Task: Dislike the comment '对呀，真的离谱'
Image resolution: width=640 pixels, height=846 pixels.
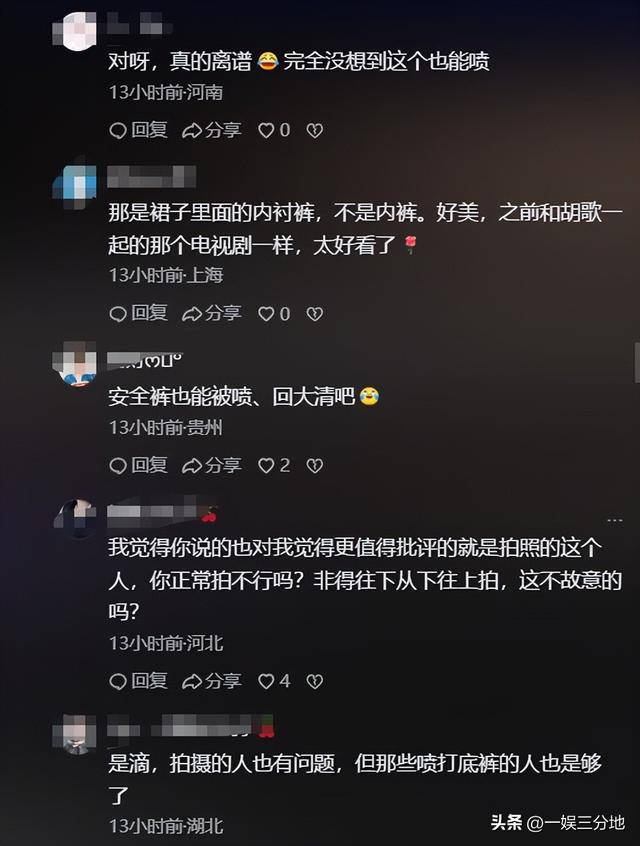Action: 314,129
